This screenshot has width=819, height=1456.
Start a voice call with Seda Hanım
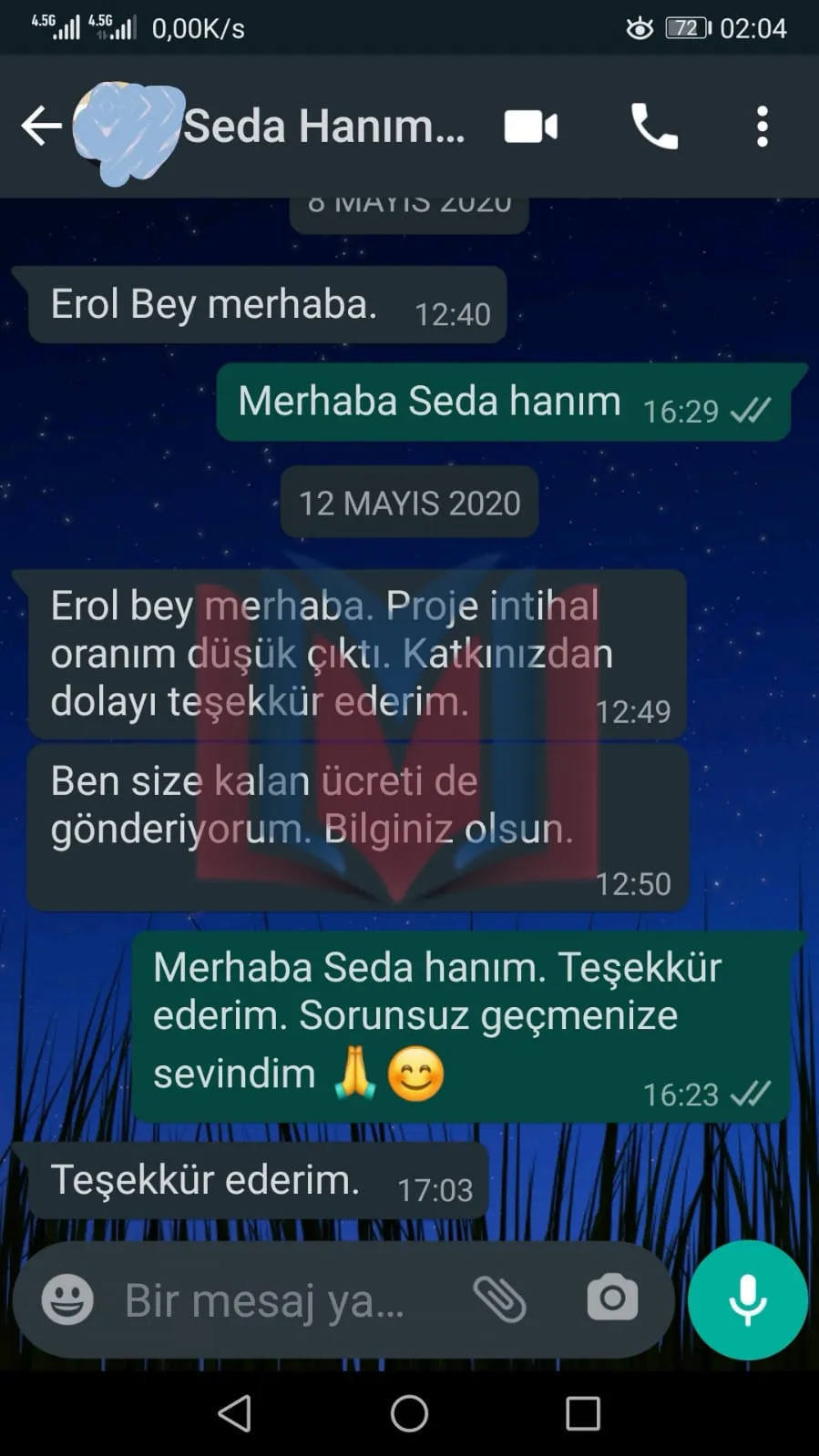654,127
